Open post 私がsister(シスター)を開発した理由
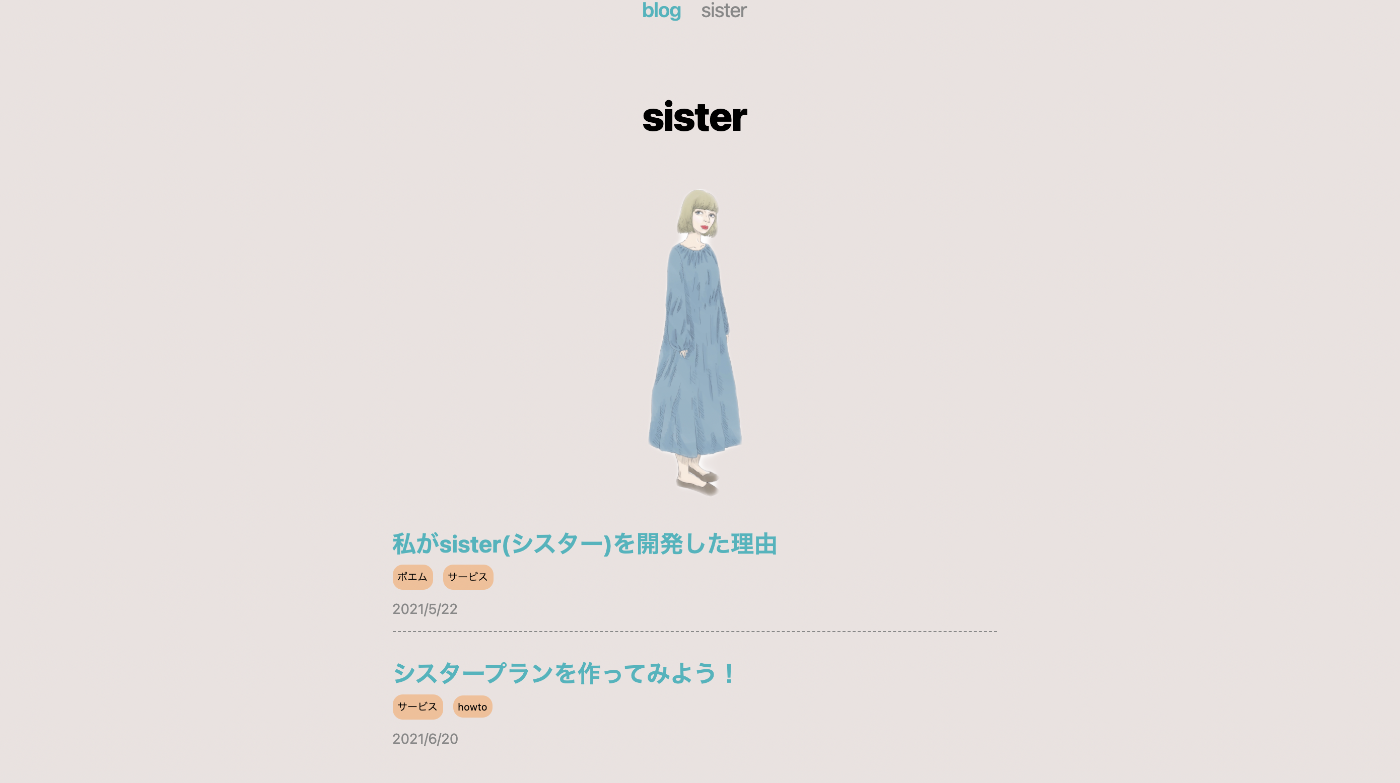The height and width of the screenshot is (783, 1400). click(x=584, y=544)
